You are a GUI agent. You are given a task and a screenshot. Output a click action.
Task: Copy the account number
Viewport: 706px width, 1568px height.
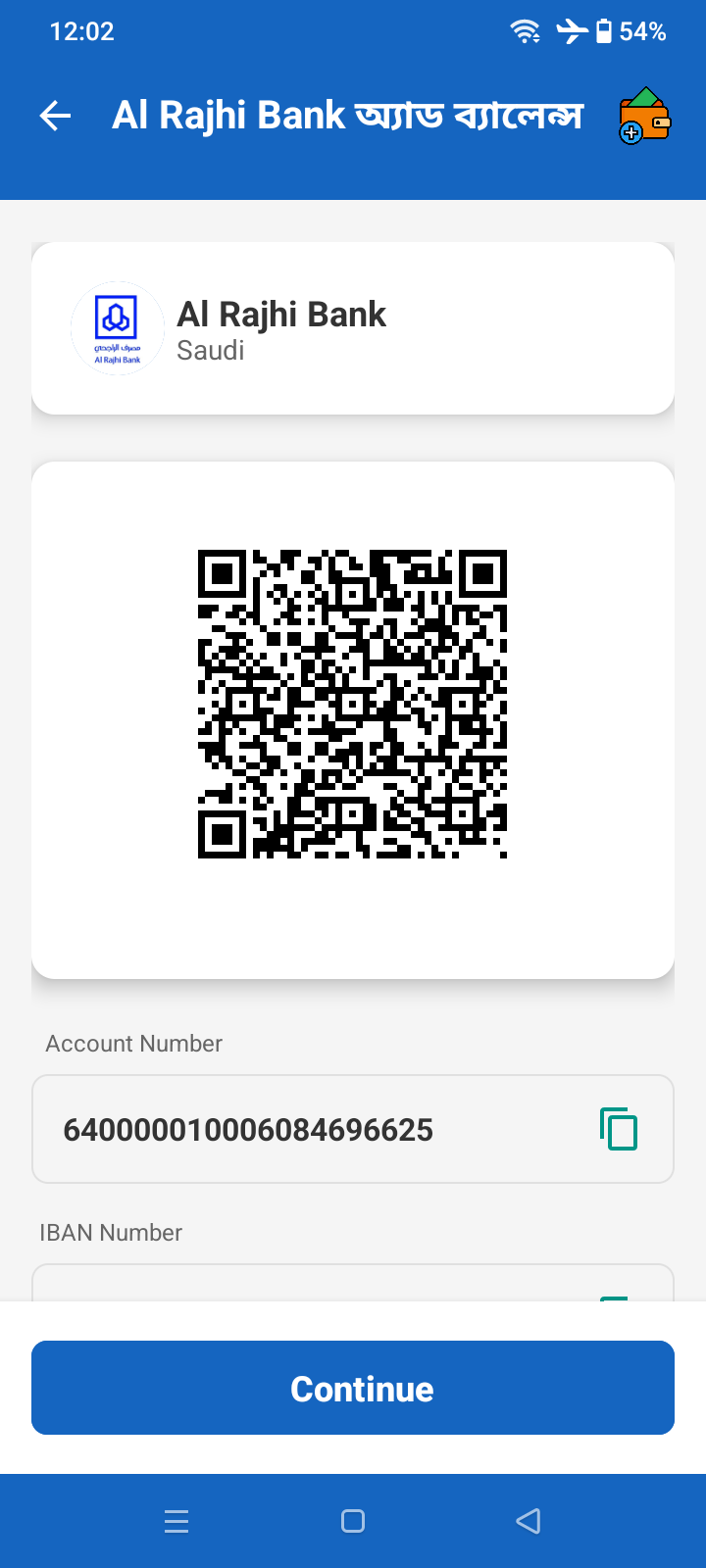(x=619, y=1129)
